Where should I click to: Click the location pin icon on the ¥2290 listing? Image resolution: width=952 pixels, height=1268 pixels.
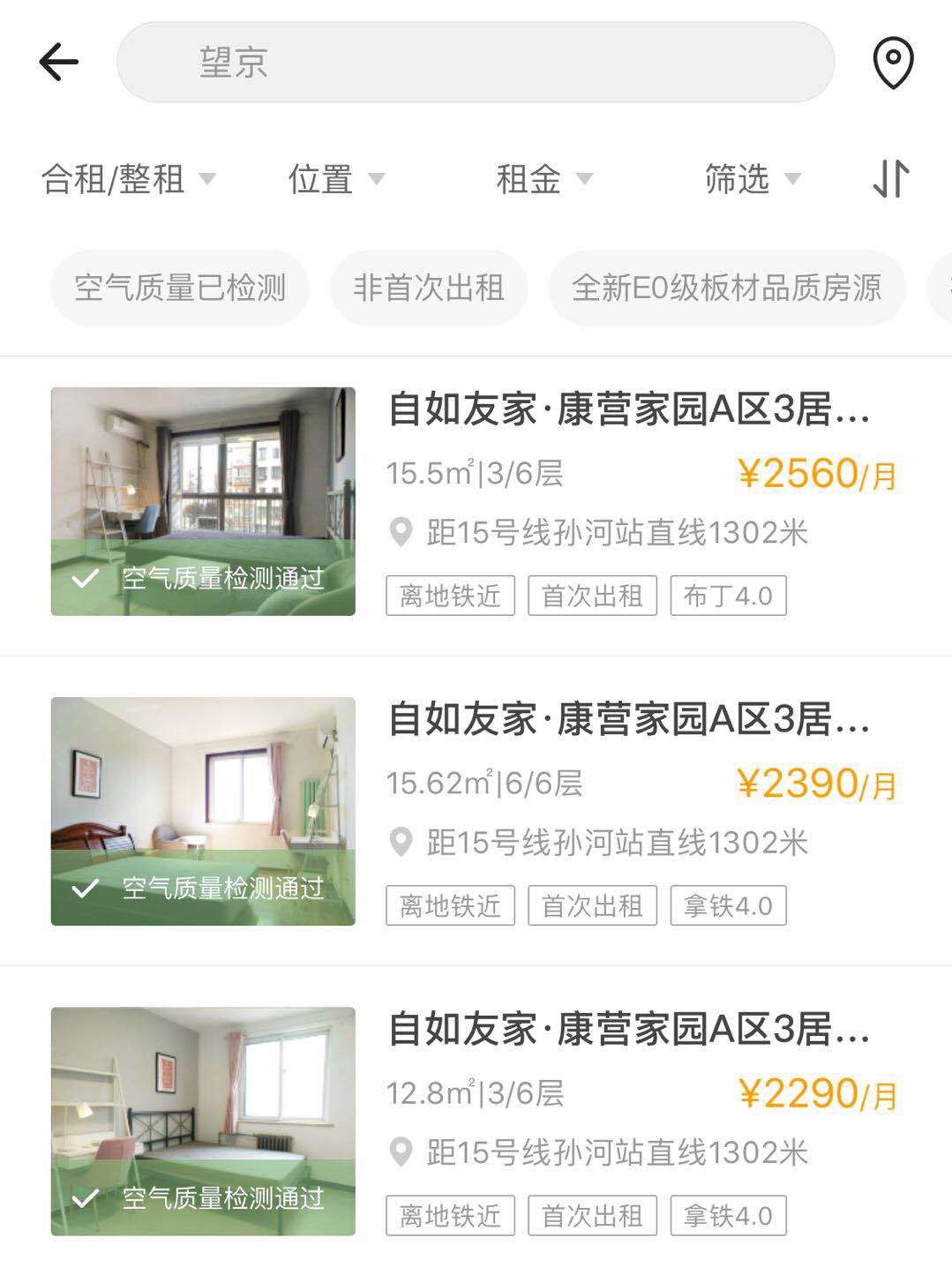[x=402, y=1152]
